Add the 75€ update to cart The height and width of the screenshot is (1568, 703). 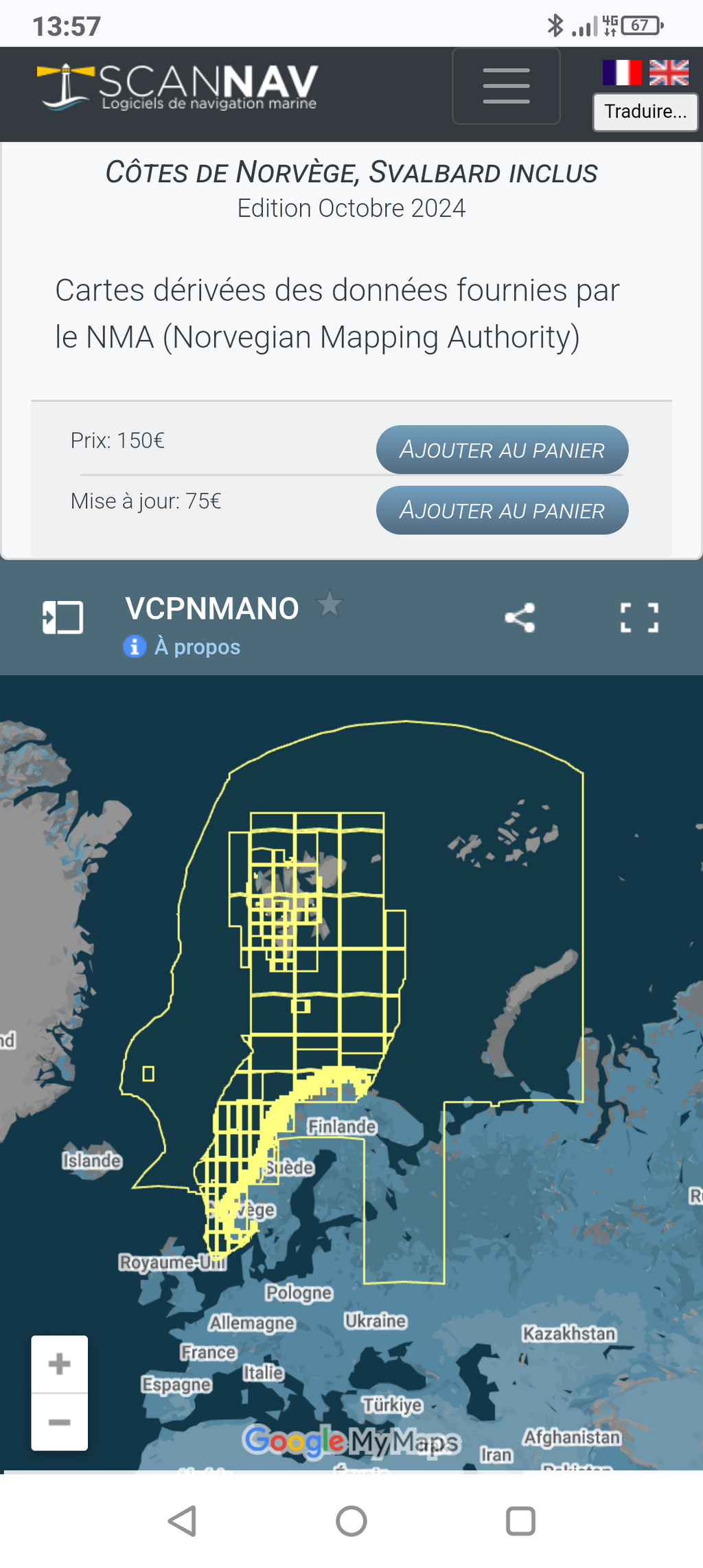(x=502, y=510)
